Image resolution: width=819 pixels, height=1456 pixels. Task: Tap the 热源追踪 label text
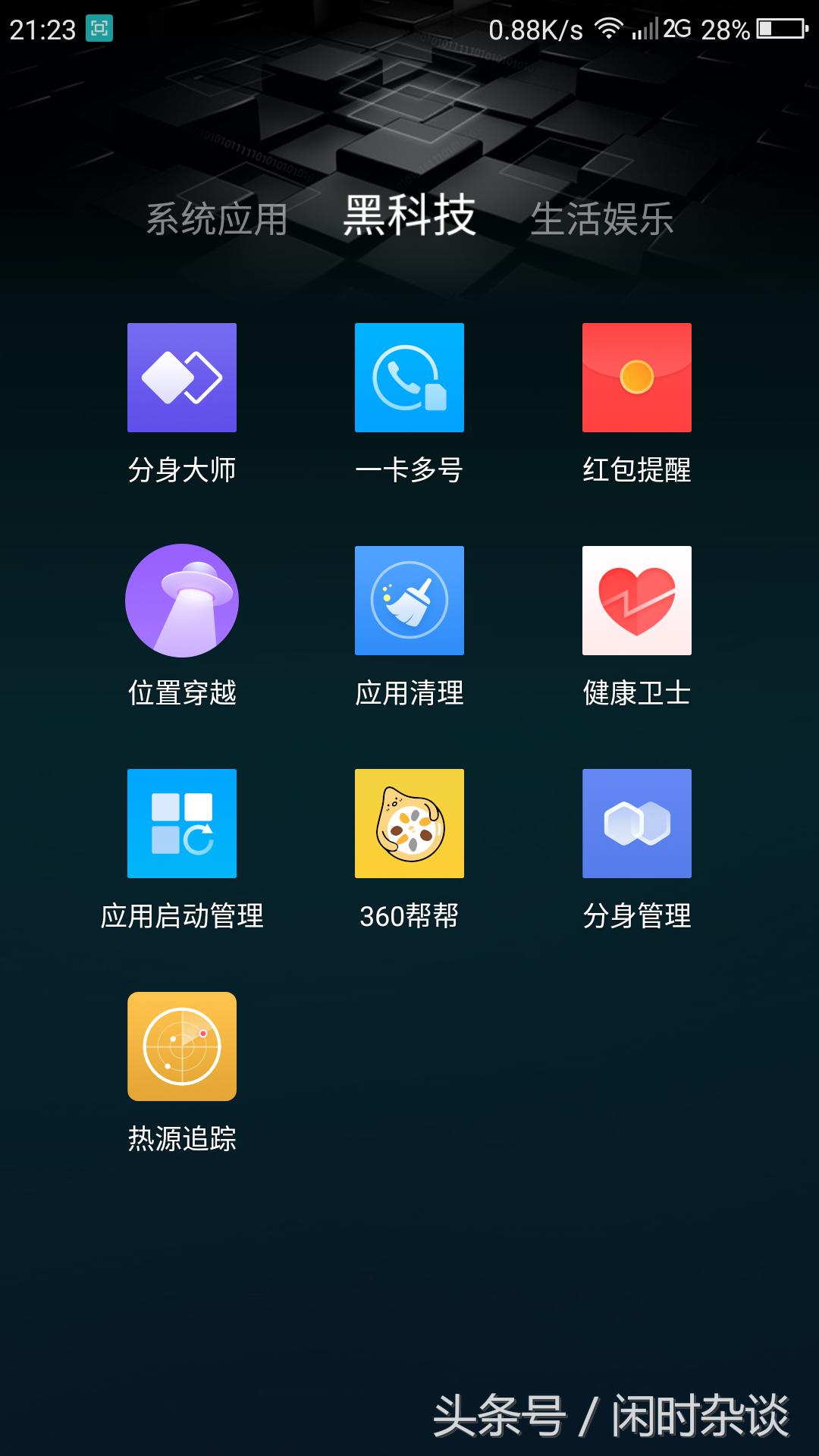coord(182,1137)
